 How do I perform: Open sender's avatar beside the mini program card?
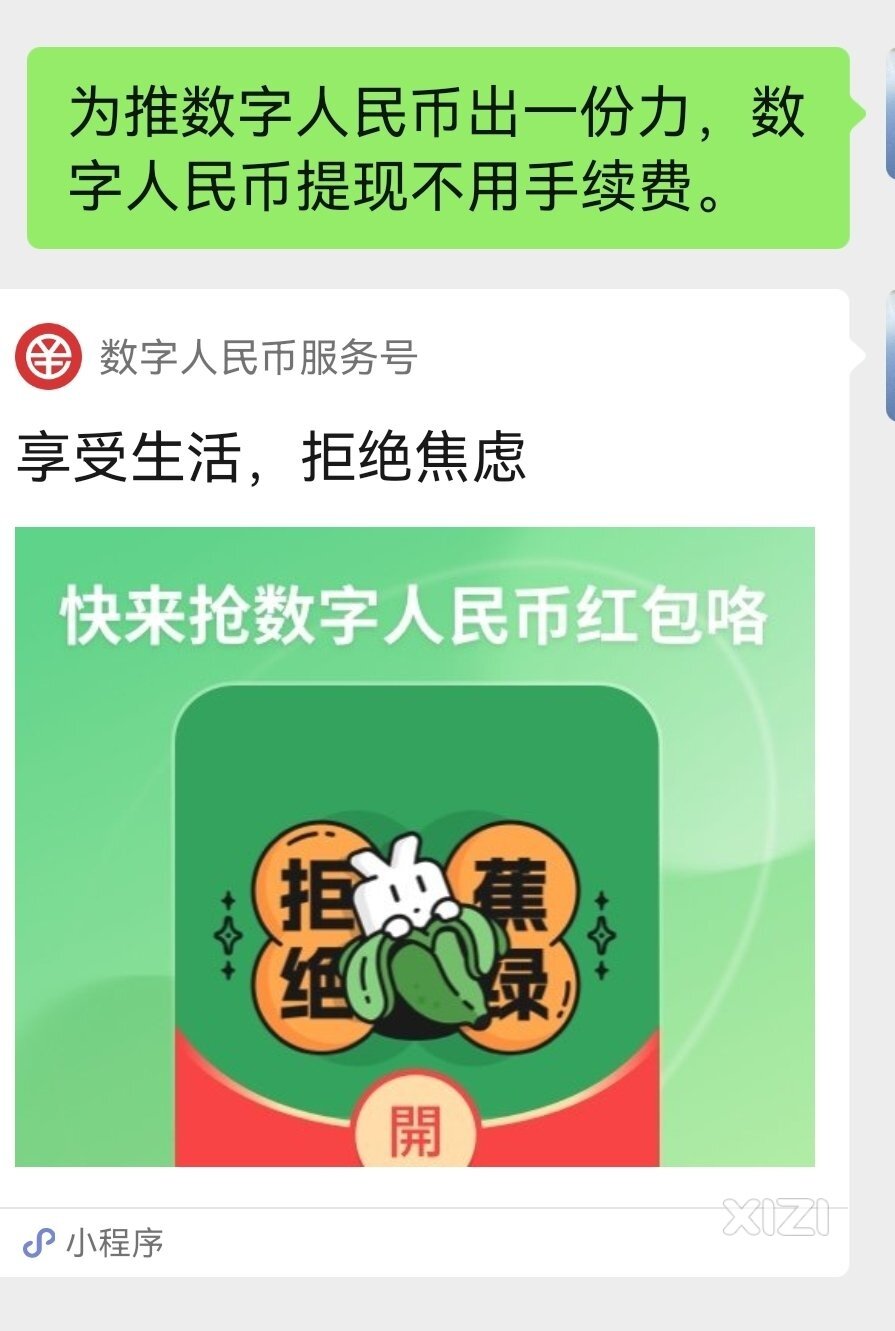pyautogui.click(x=889, y=355)
